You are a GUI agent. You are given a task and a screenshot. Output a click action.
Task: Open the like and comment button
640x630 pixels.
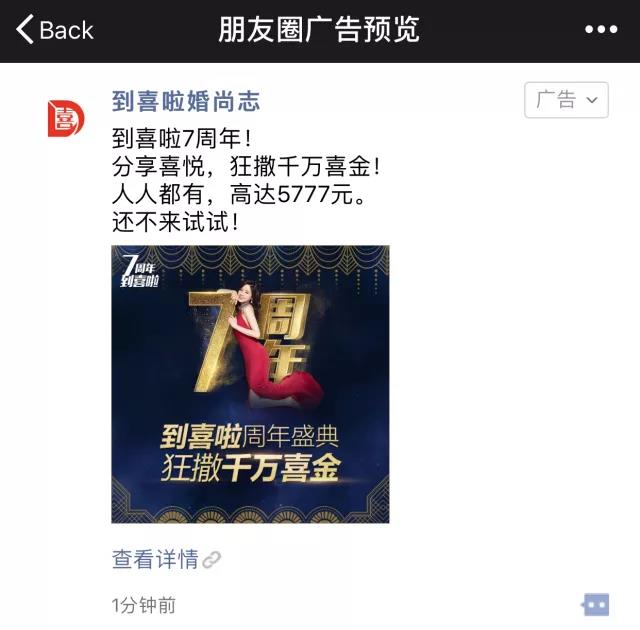595,604
